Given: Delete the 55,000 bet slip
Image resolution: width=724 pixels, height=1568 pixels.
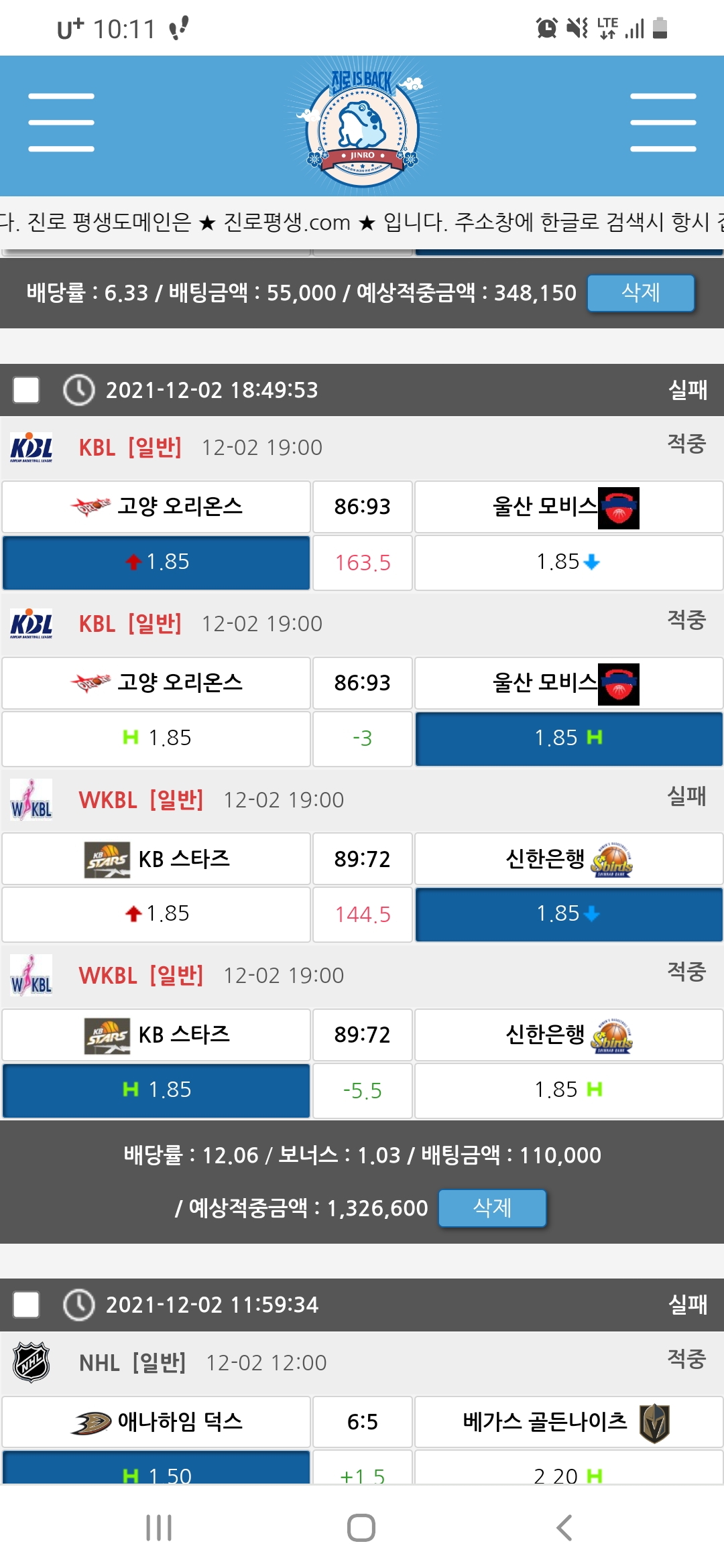Looking at the screenshot, I should click(x=640, y=293).
